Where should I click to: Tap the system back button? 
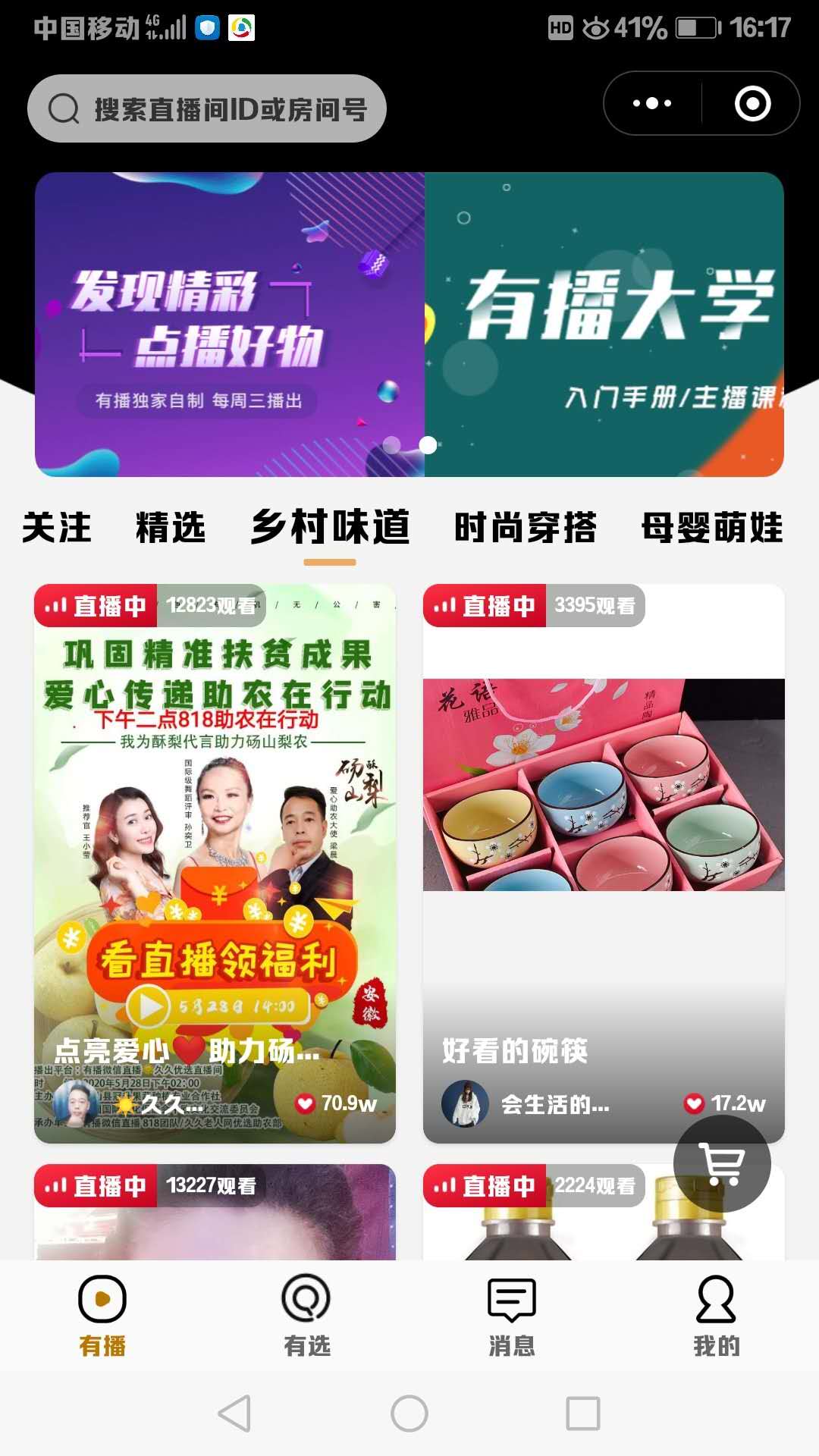[234, 1414]
